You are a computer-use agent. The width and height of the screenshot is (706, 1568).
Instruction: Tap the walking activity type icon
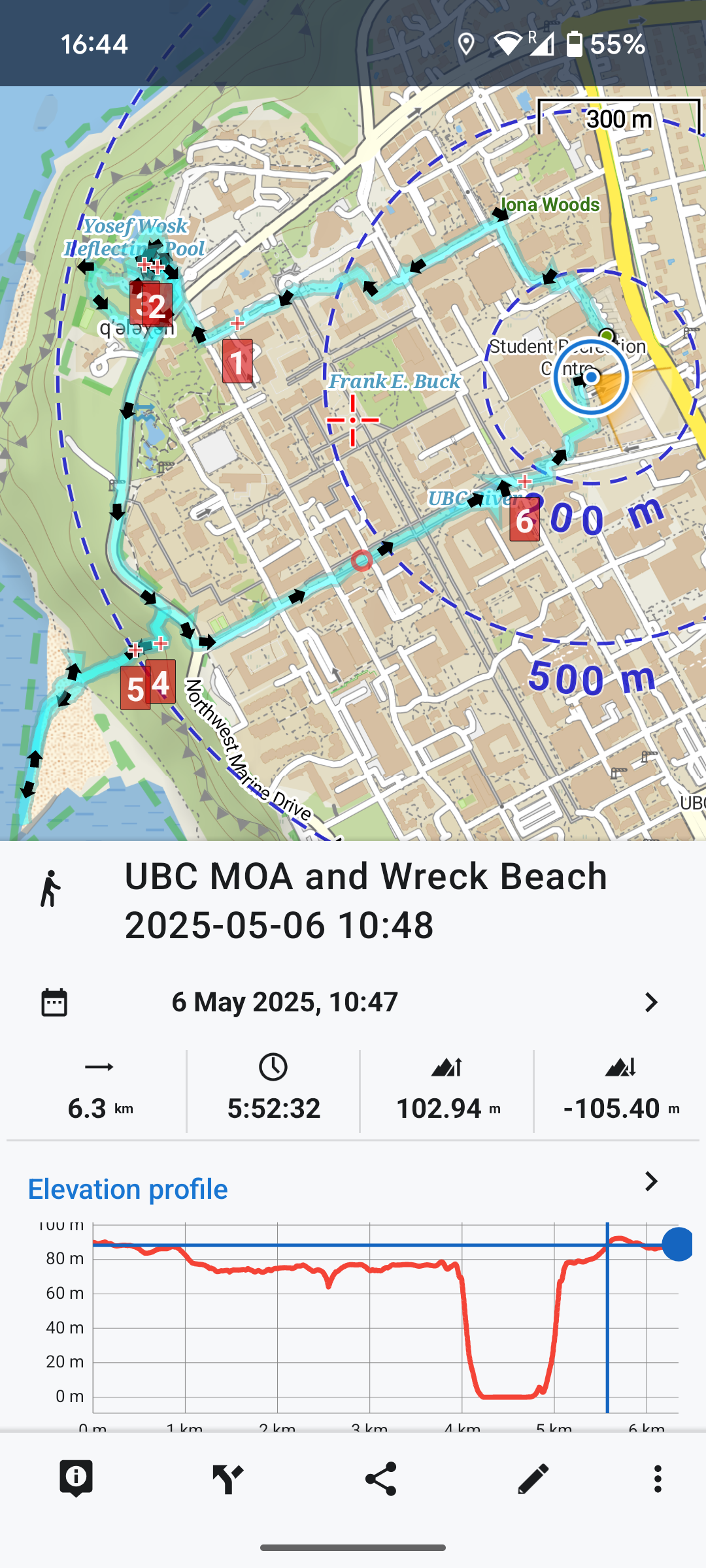point(50,889)
